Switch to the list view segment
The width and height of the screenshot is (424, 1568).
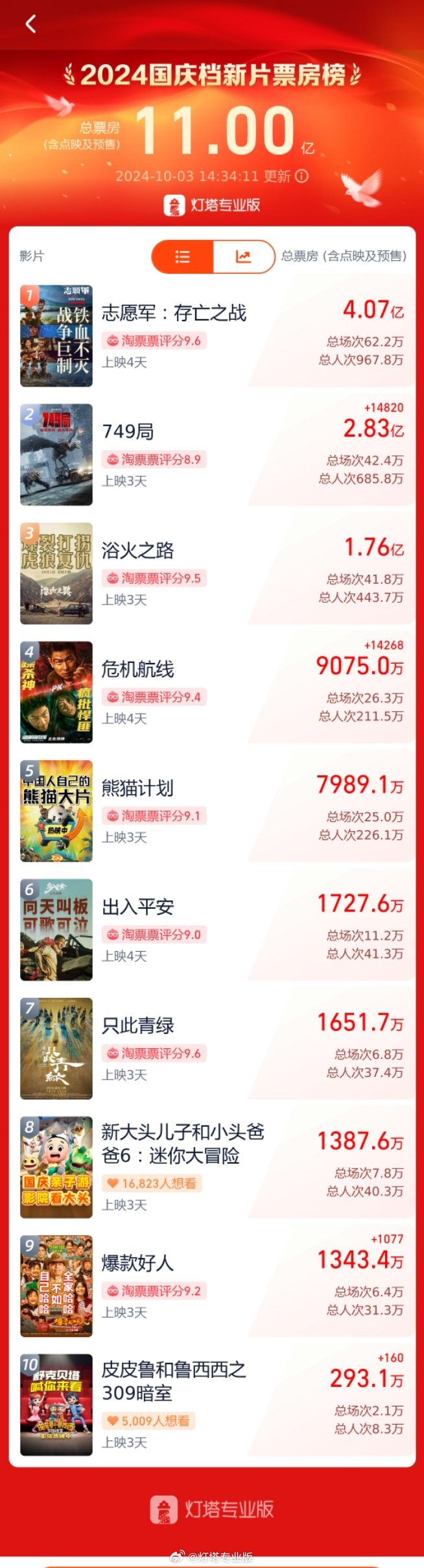click(x=182, y=257)
